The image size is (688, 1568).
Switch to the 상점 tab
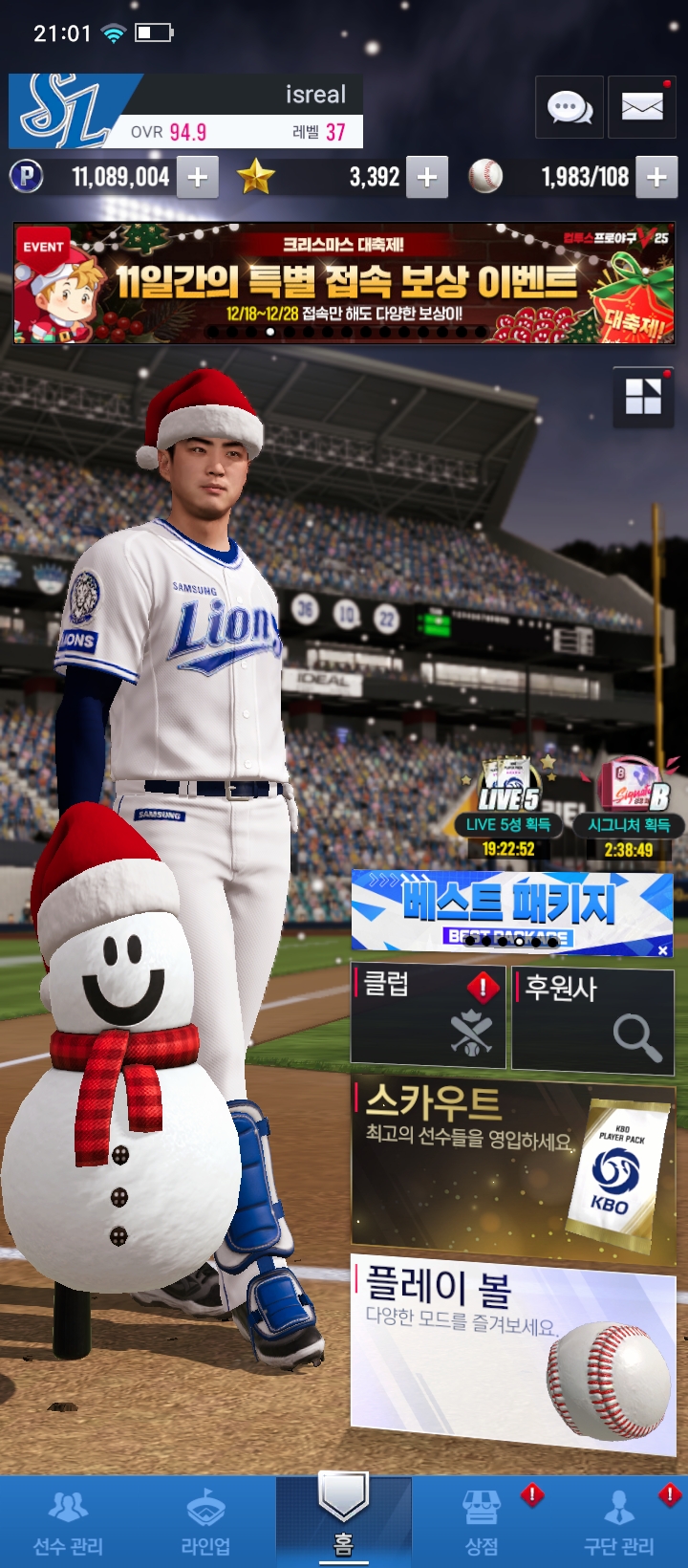(482, 1522)
